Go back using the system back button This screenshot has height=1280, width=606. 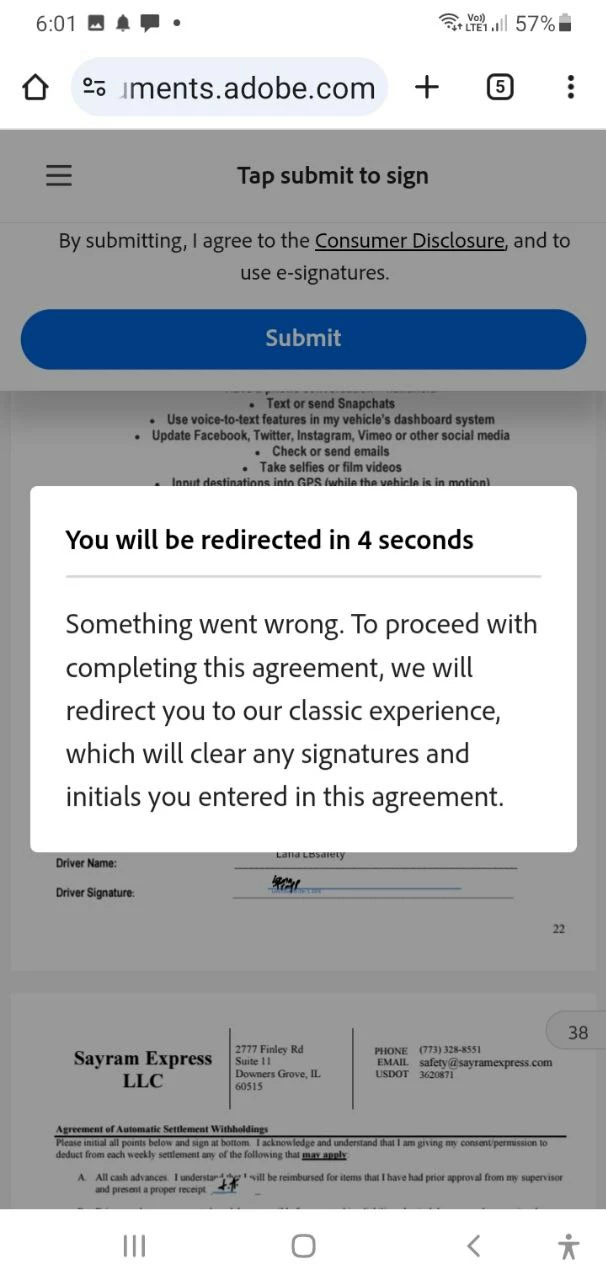474,1245
